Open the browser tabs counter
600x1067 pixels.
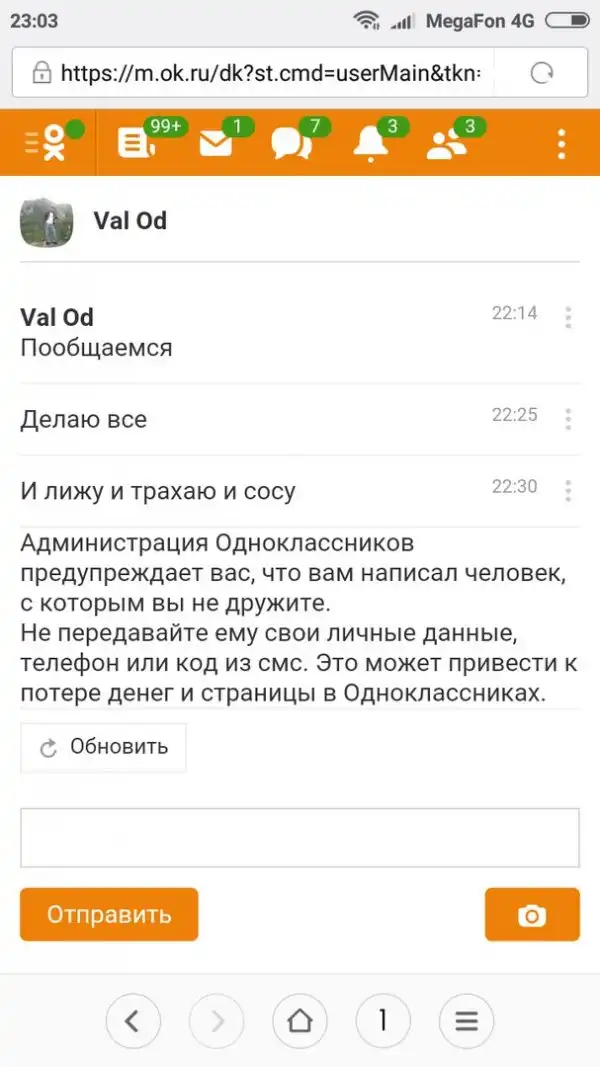(x=383, y=1020)
